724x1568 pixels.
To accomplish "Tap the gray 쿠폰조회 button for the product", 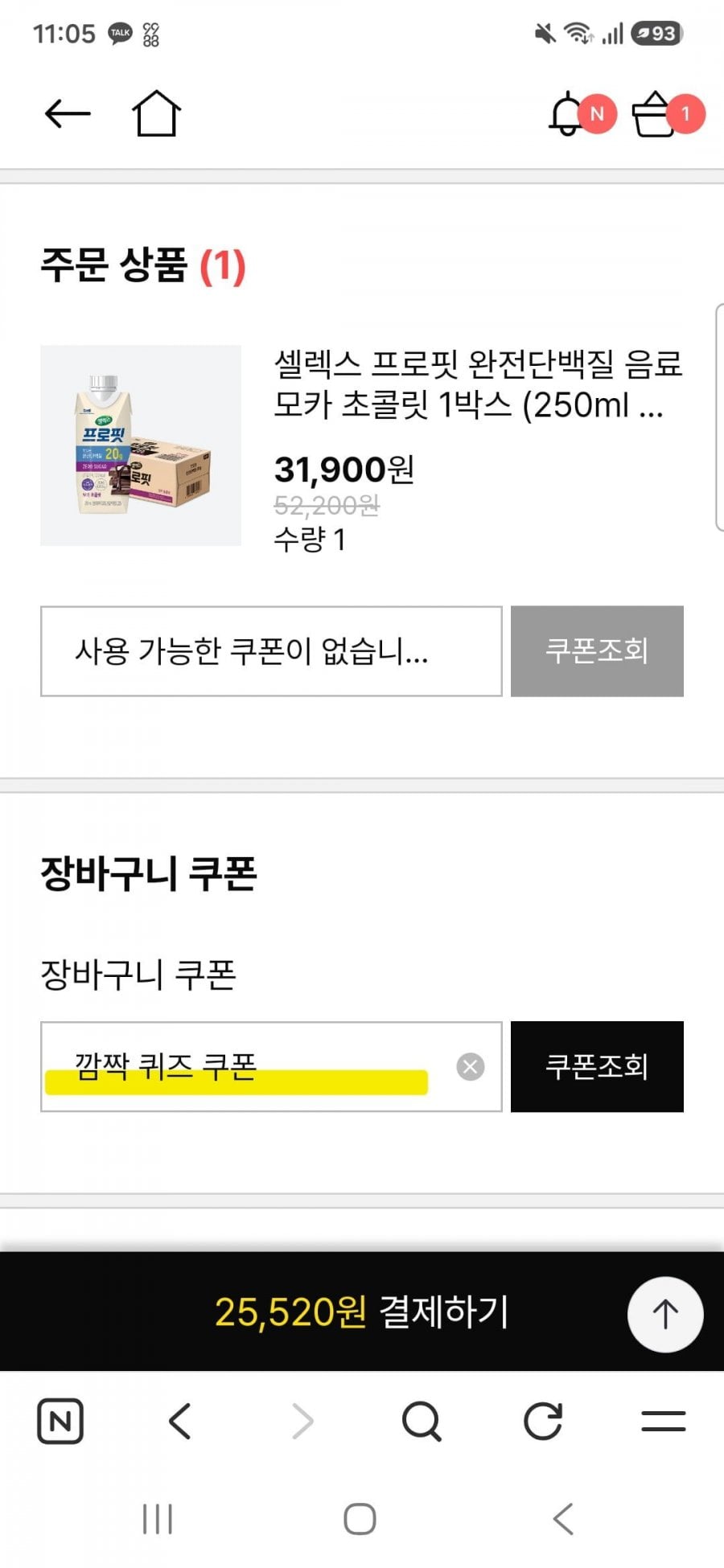I will [597, 651].
